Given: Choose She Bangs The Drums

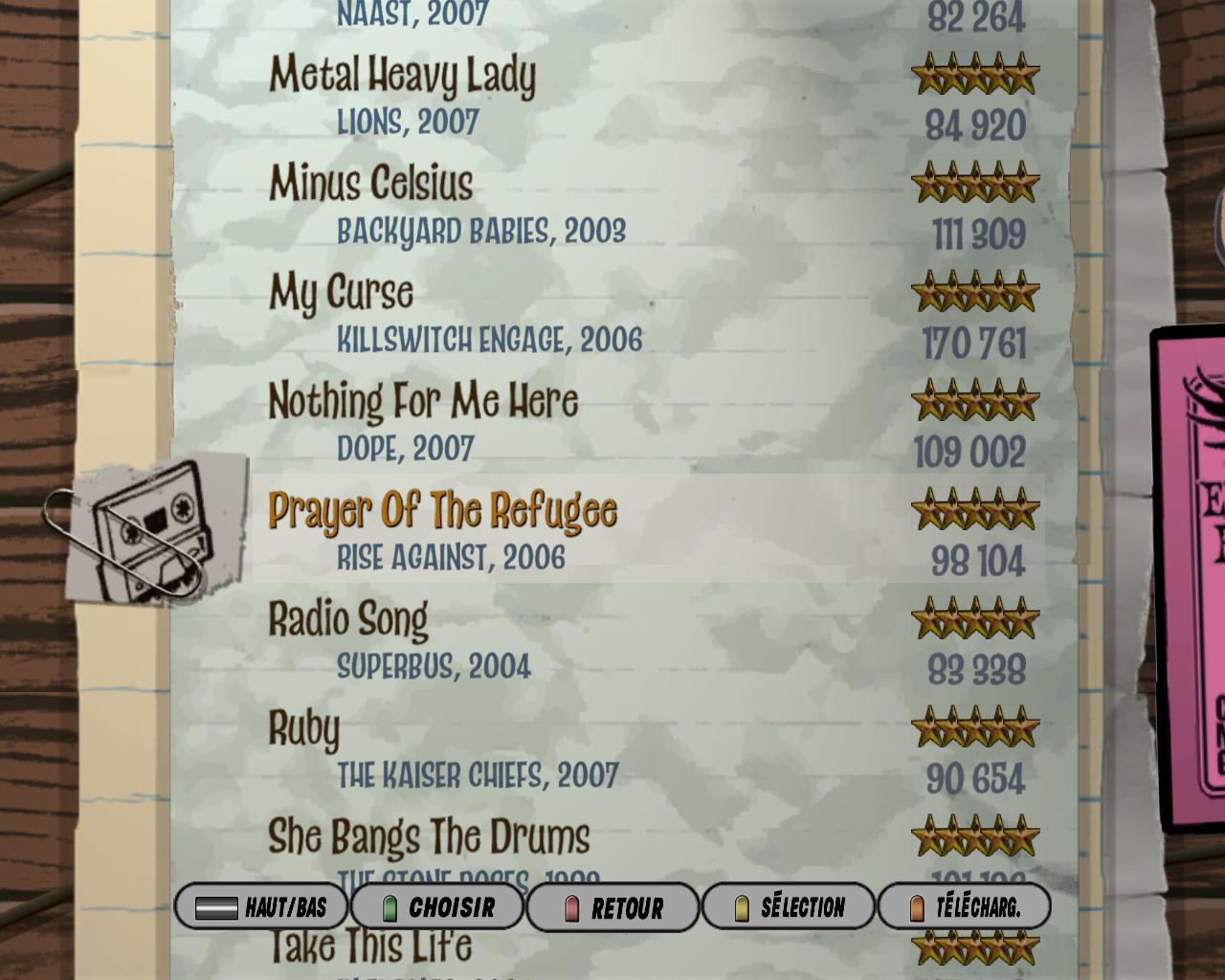Looking at the screenshot, I should tap(429, 837).
